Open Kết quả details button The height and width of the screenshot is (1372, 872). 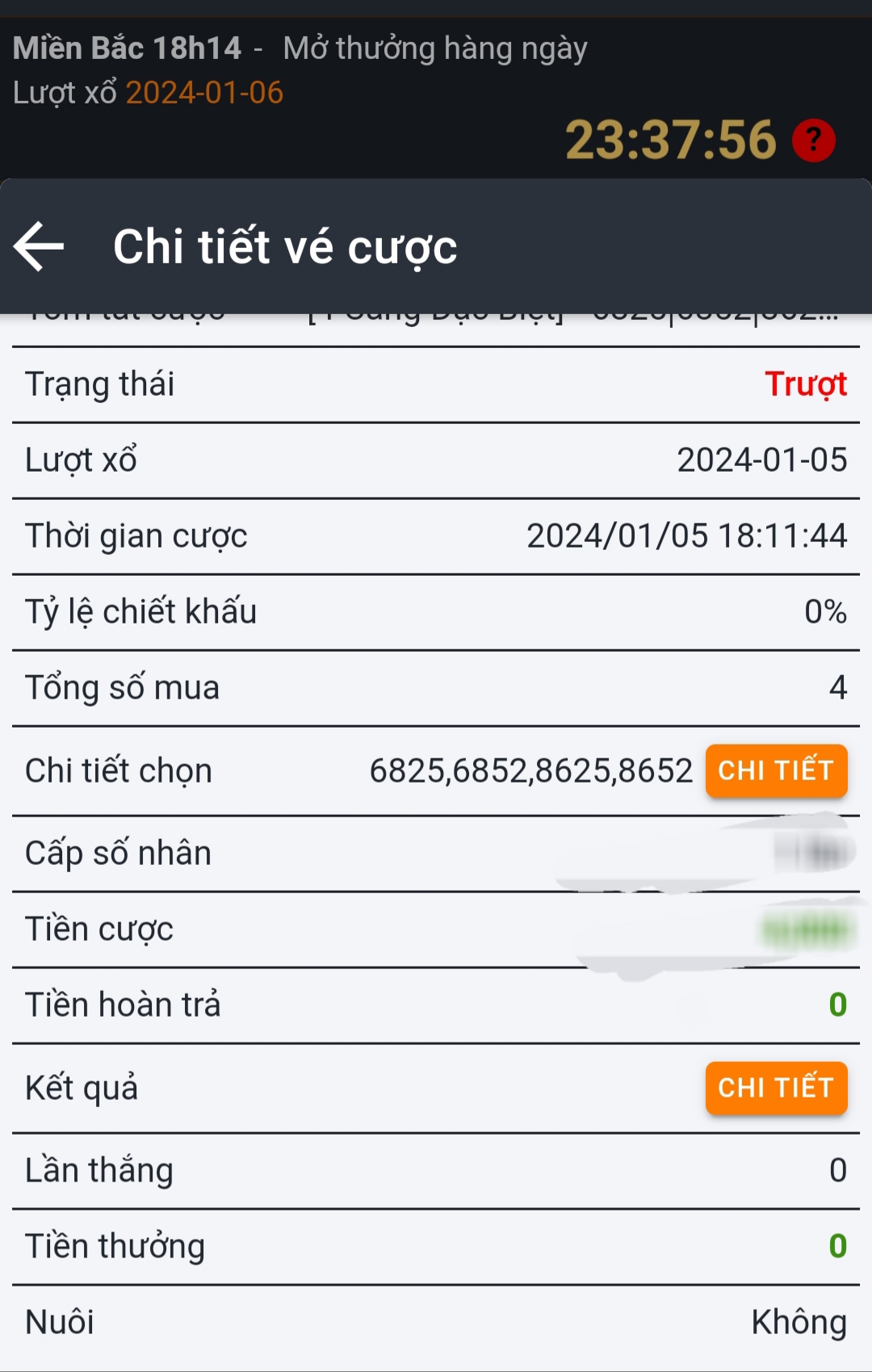[x=776, y=1089]
